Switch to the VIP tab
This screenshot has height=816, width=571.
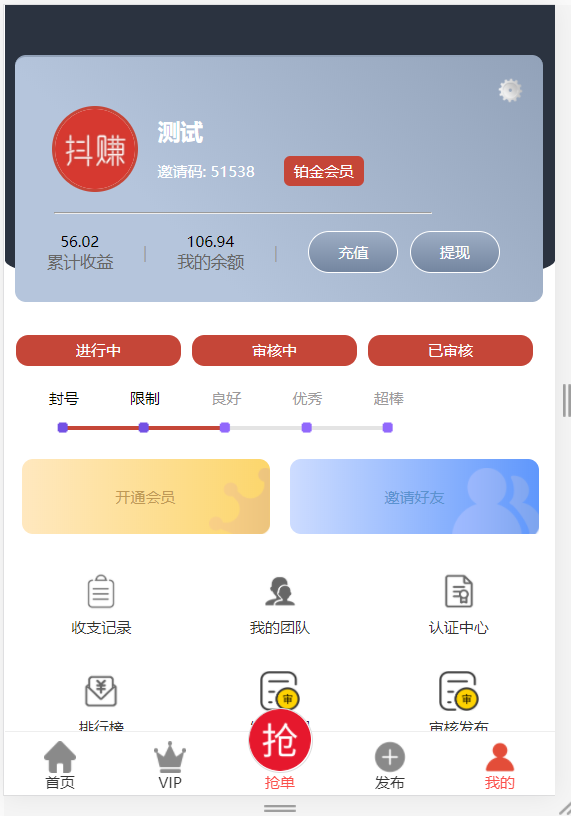(x=170, y=766)
